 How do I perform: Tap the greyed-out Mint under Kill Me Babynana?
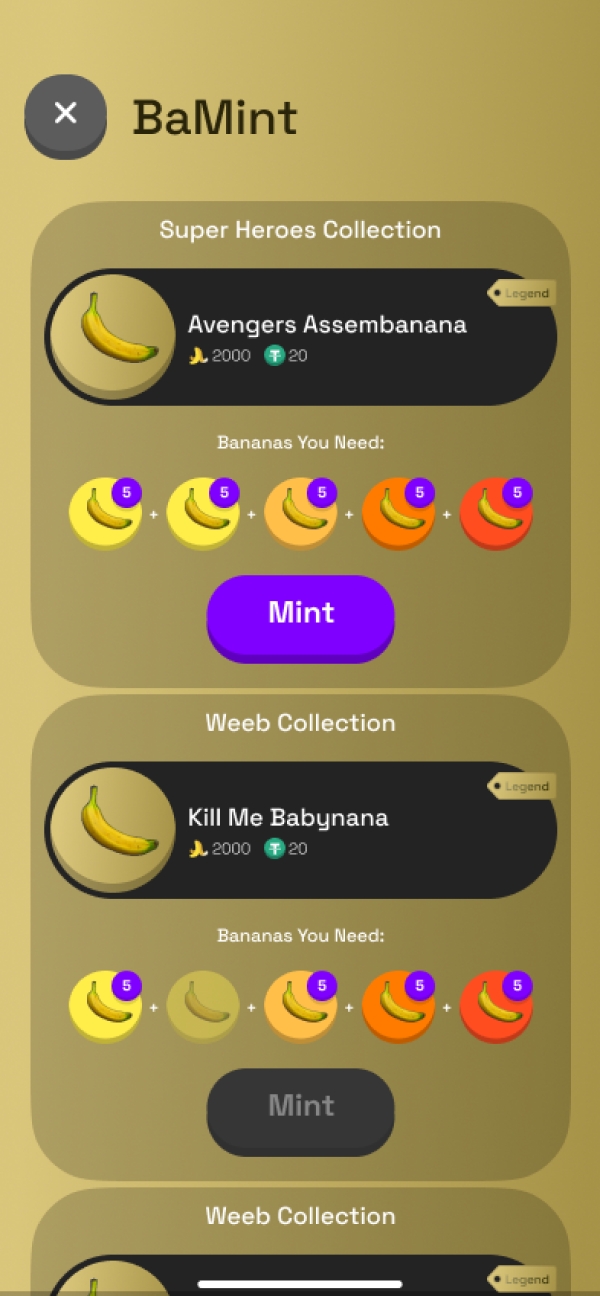point(300,1106)
